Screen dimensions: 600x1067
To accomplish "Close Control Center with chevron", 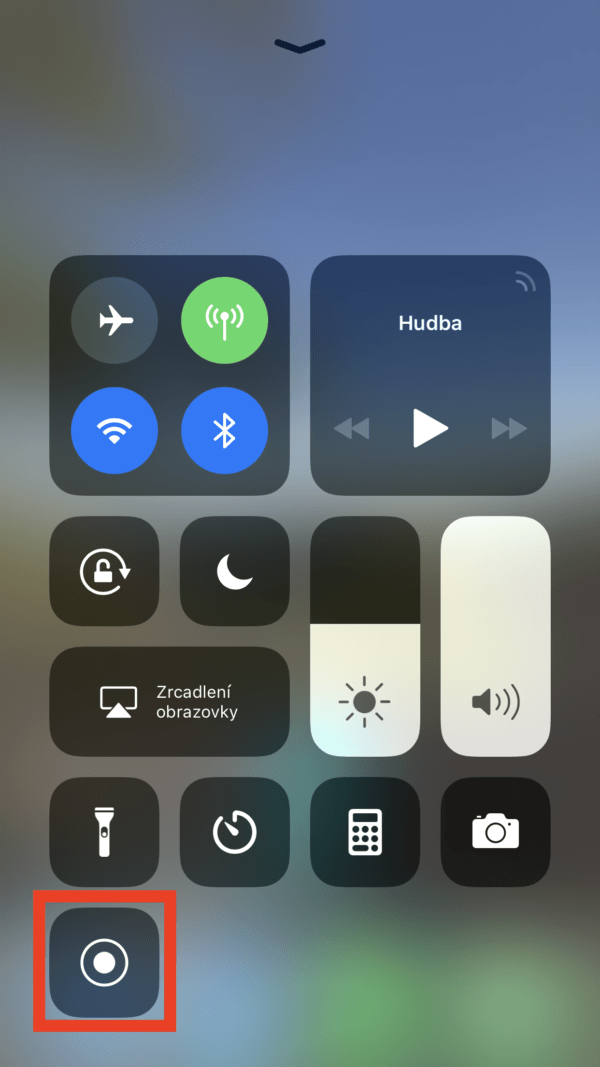I will click(x=299, y=45).
